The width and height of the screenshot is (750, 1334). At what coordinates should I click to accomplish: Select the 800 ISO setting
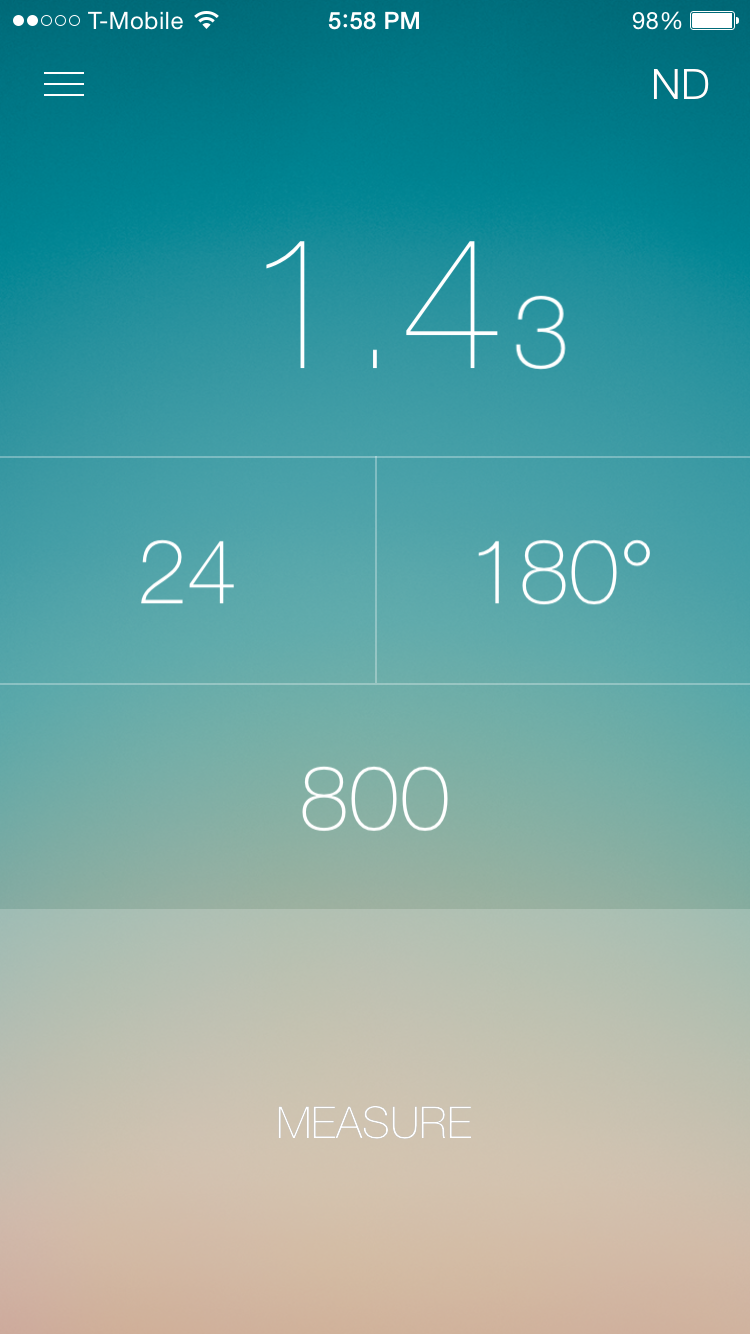(x=374, y=798)
